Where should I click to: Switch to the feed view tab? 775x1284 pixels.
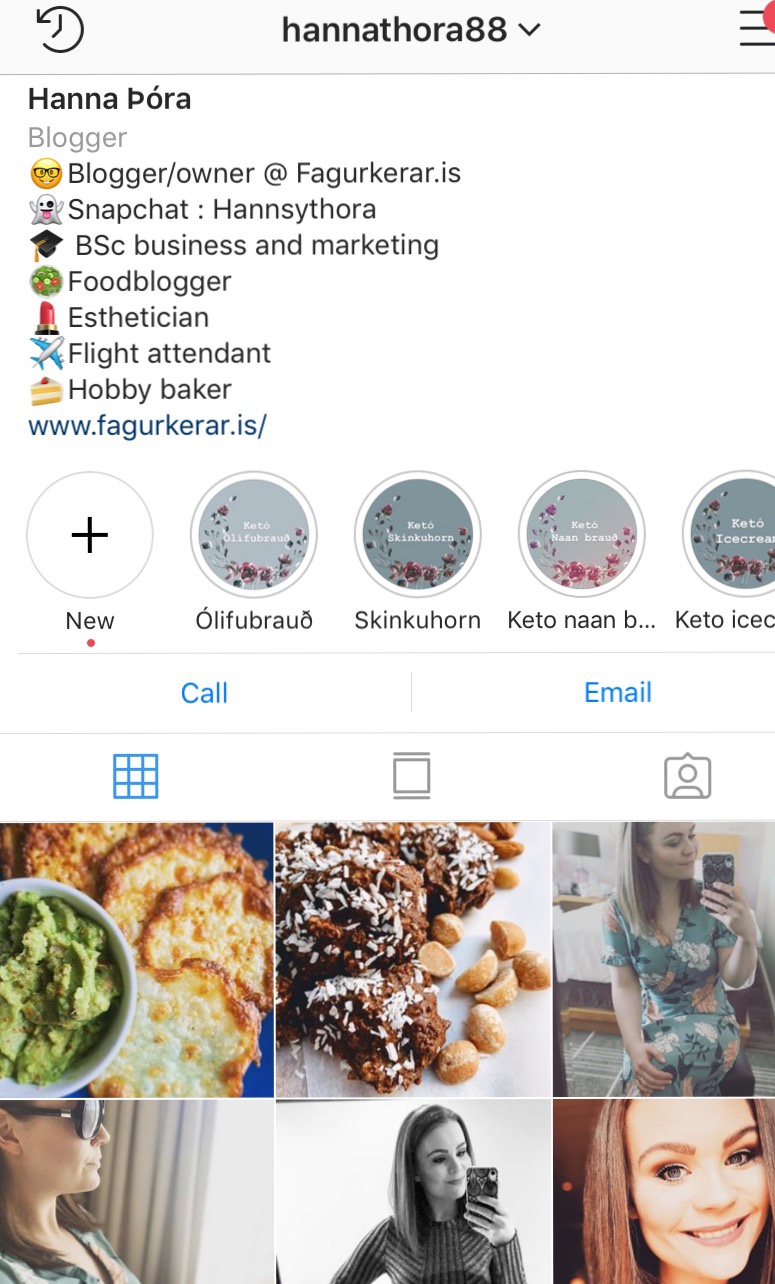point(411,776)
